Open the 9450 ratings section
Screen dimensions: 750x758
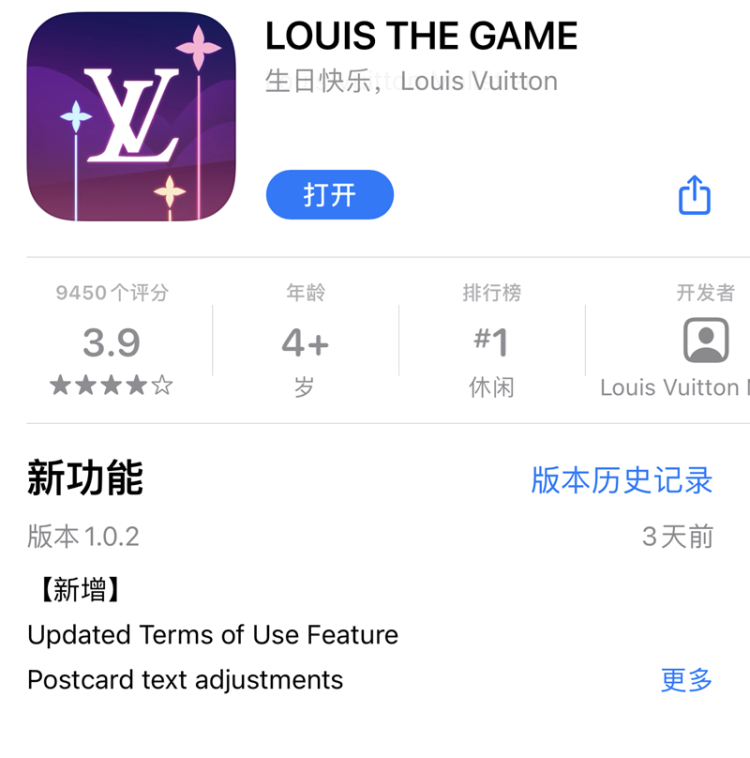(x=112, y=343)
